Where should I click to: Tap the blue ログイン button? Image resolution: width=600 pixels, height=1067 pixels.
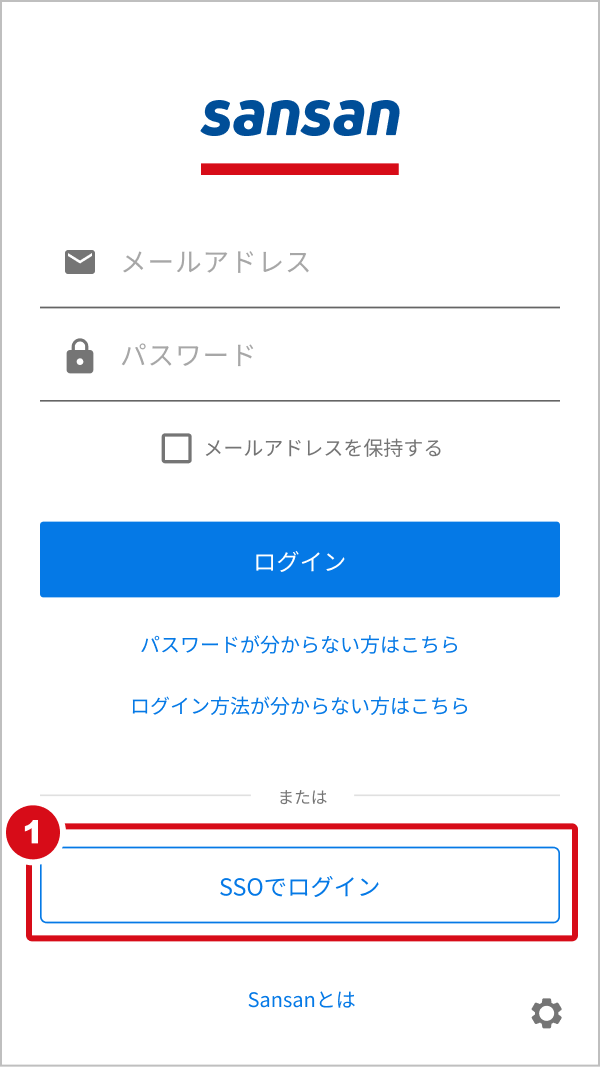click(x=300, y=560)
